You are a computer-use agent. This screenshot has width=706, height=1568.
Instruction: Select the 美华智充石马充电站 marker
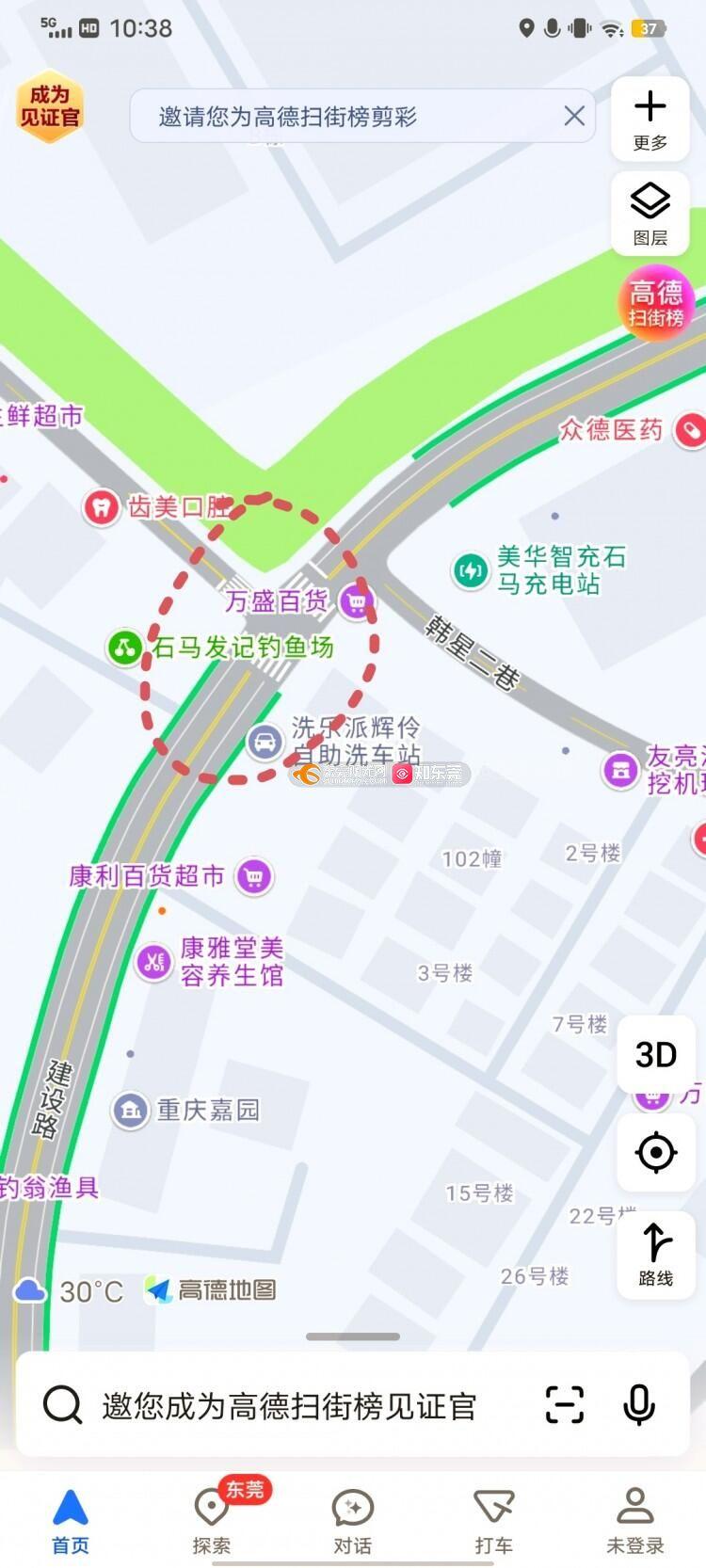469,570
